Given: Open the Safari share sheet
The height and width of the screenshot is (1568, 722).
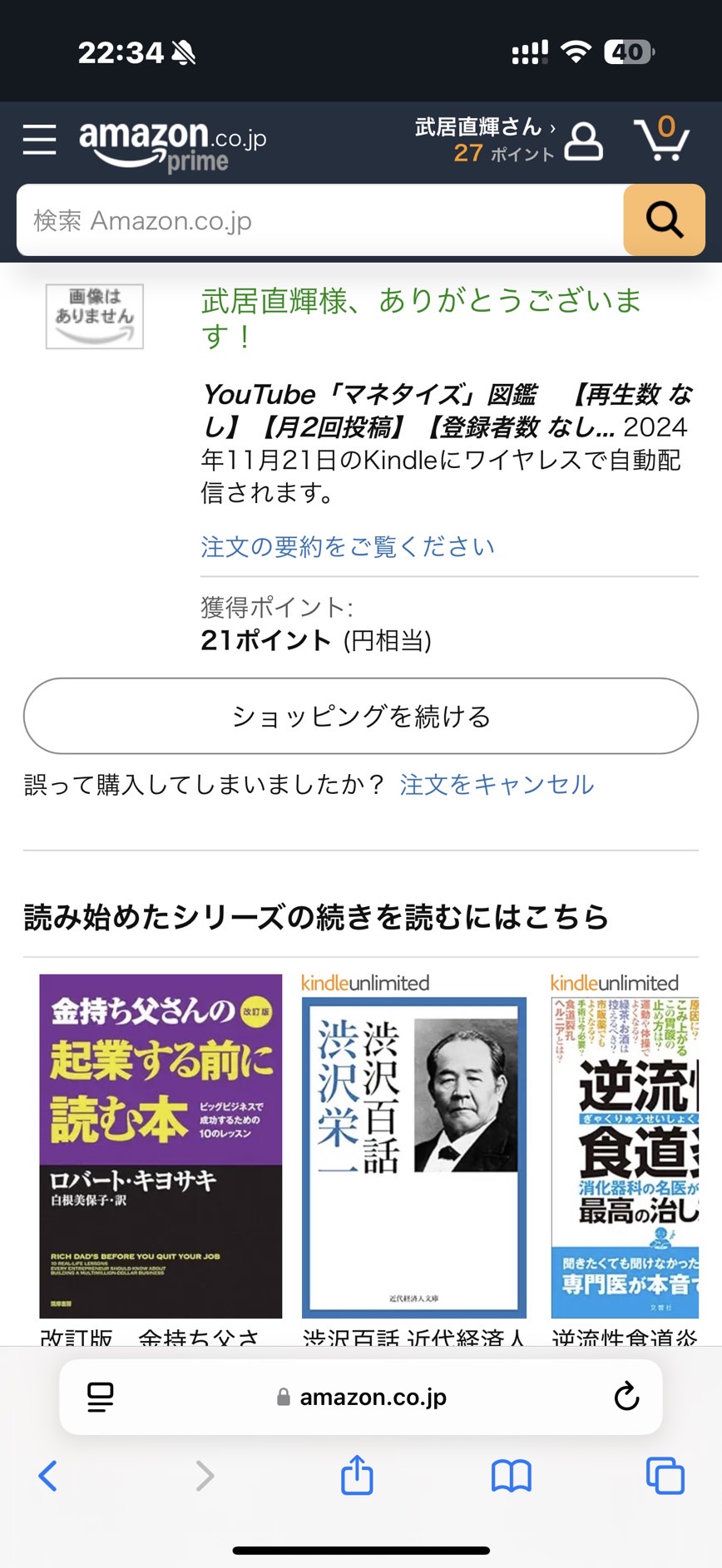Looking at the screenshot, I should 358,1475.
